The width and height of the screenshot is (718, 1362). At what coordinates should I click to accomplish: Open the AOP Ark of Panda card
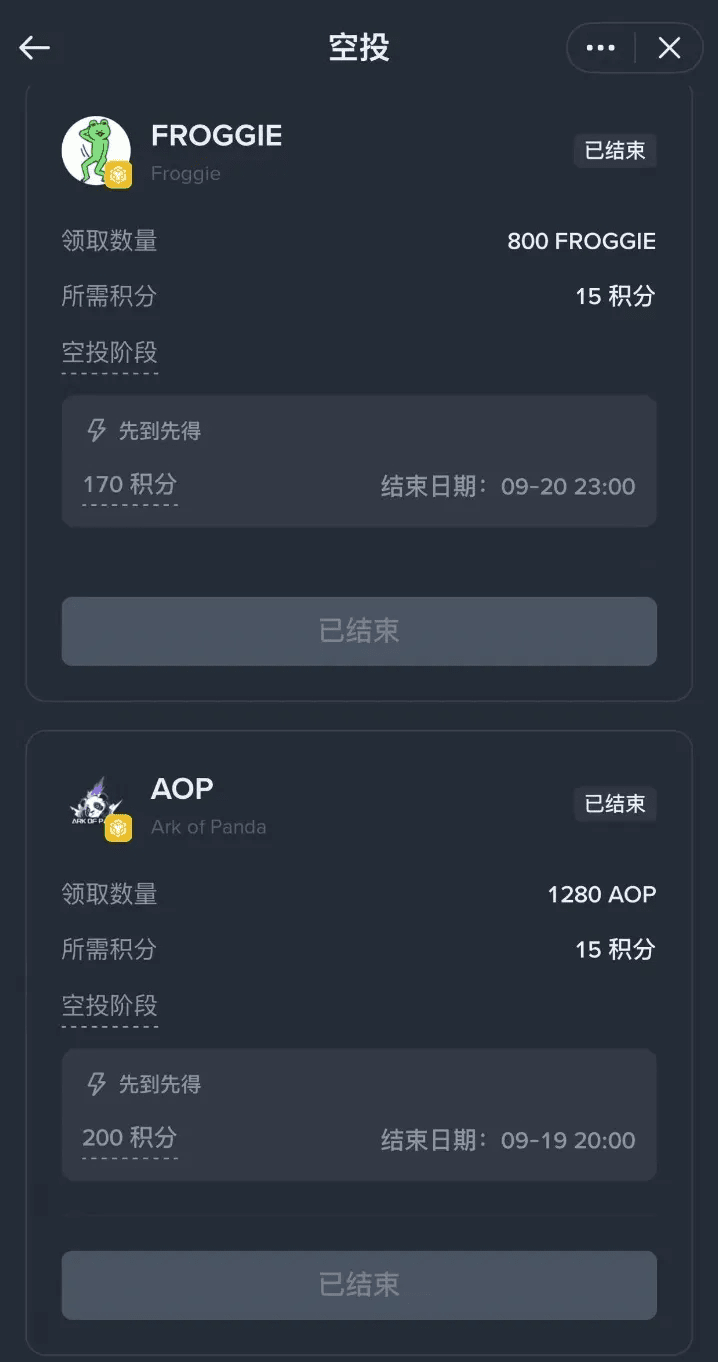(182, 789)
